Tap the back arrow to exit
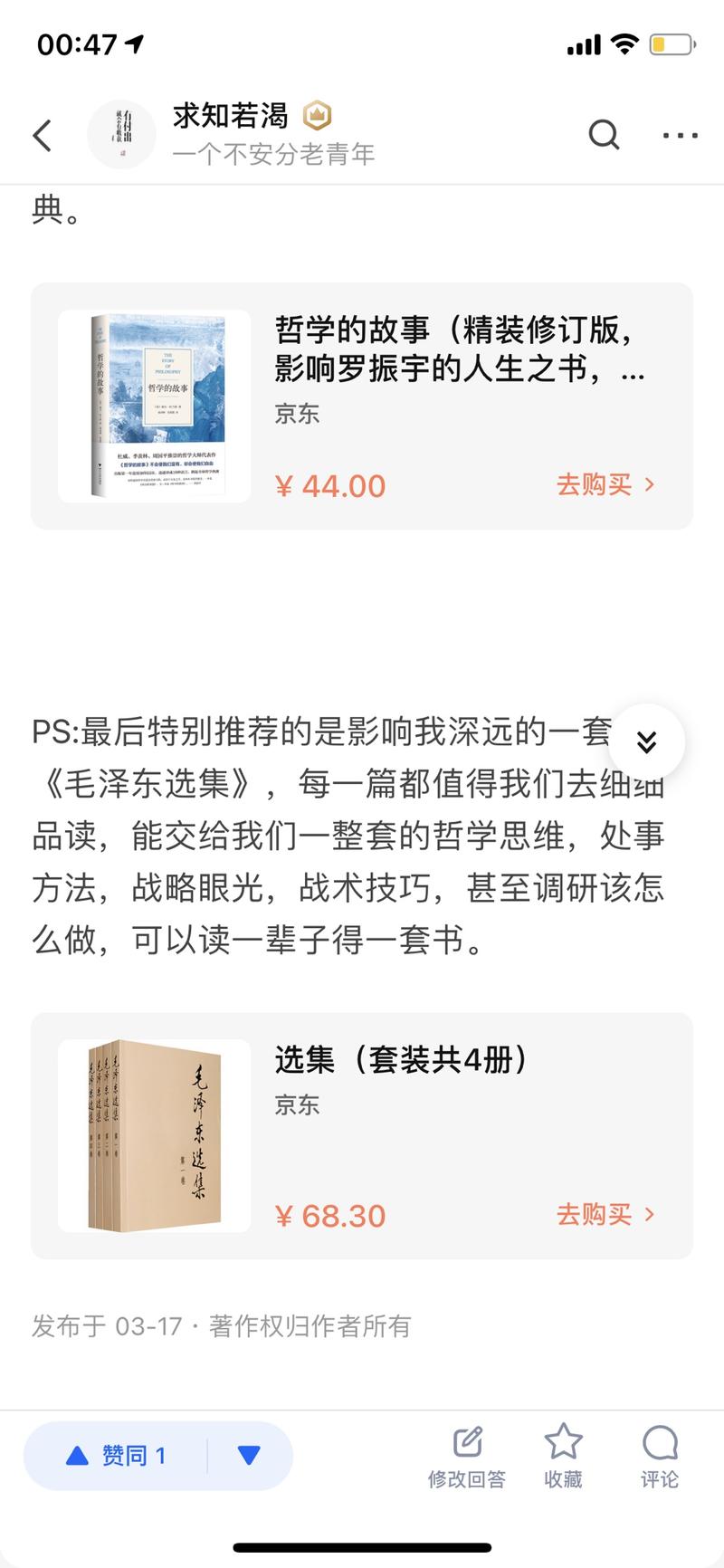This screenshot has height=1568, width=724. [41, 134]
